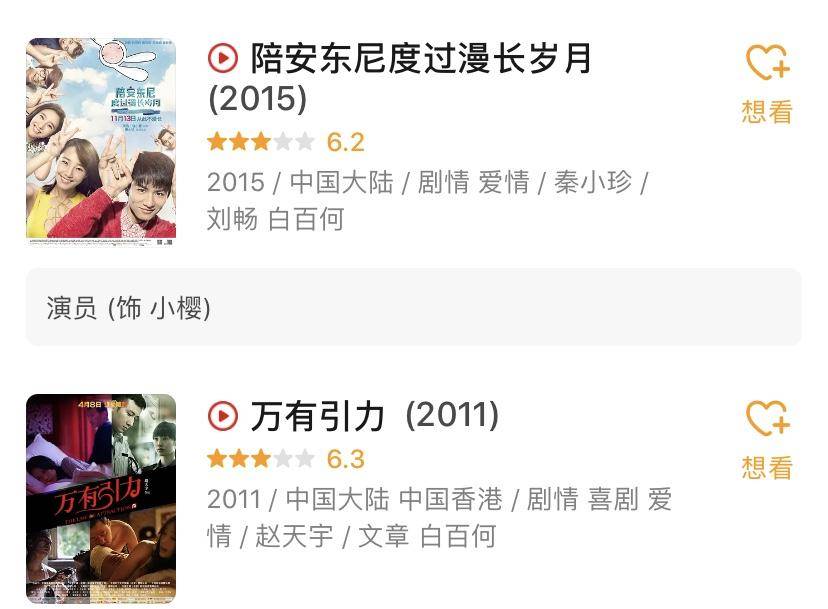Viewport: 828px width, 609px height.
Task: Mark 万有引力 as 想看
Action: click(x=767, y=438)
